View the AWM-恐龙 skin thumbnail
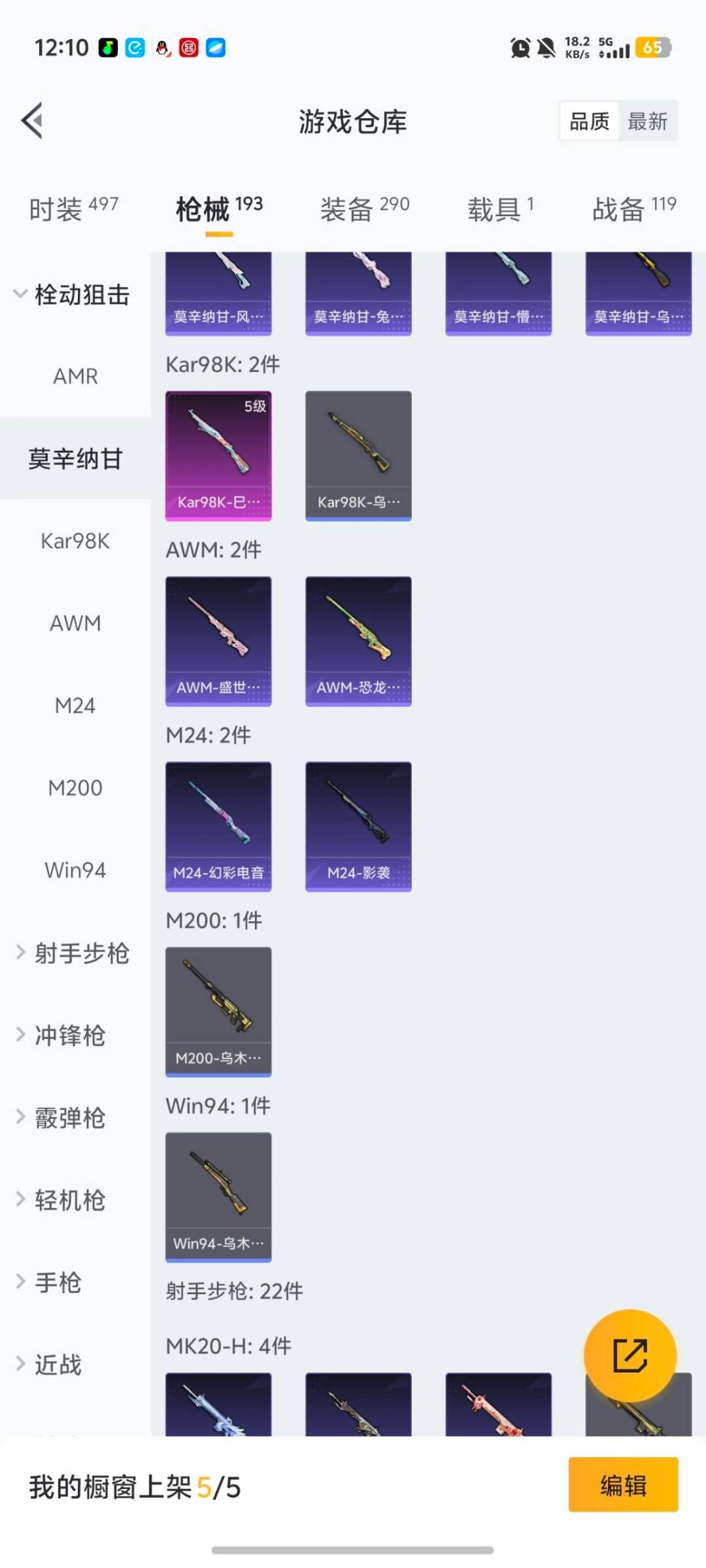 point(359,642)
